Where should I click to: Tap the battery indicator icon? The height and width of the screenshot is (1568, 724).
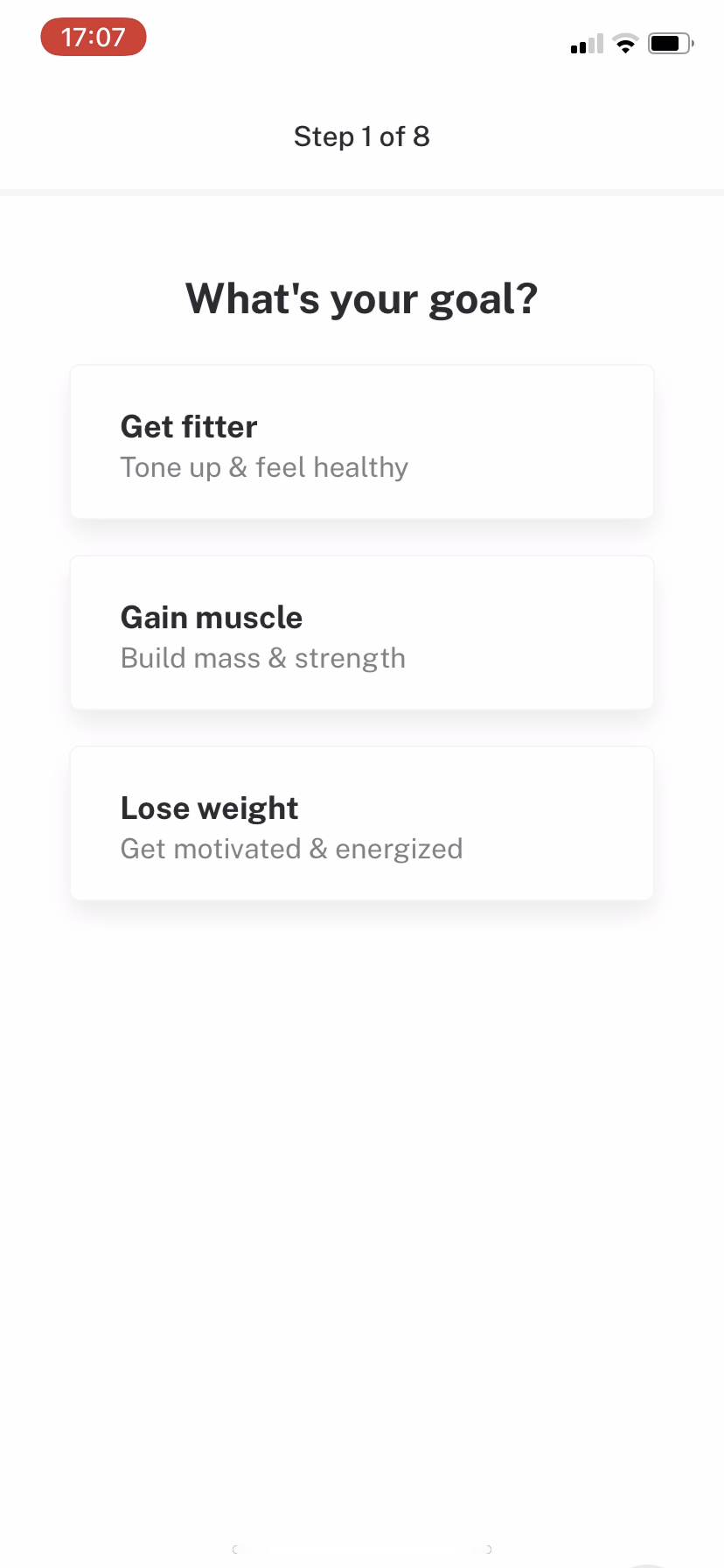[x=669, y=42]
